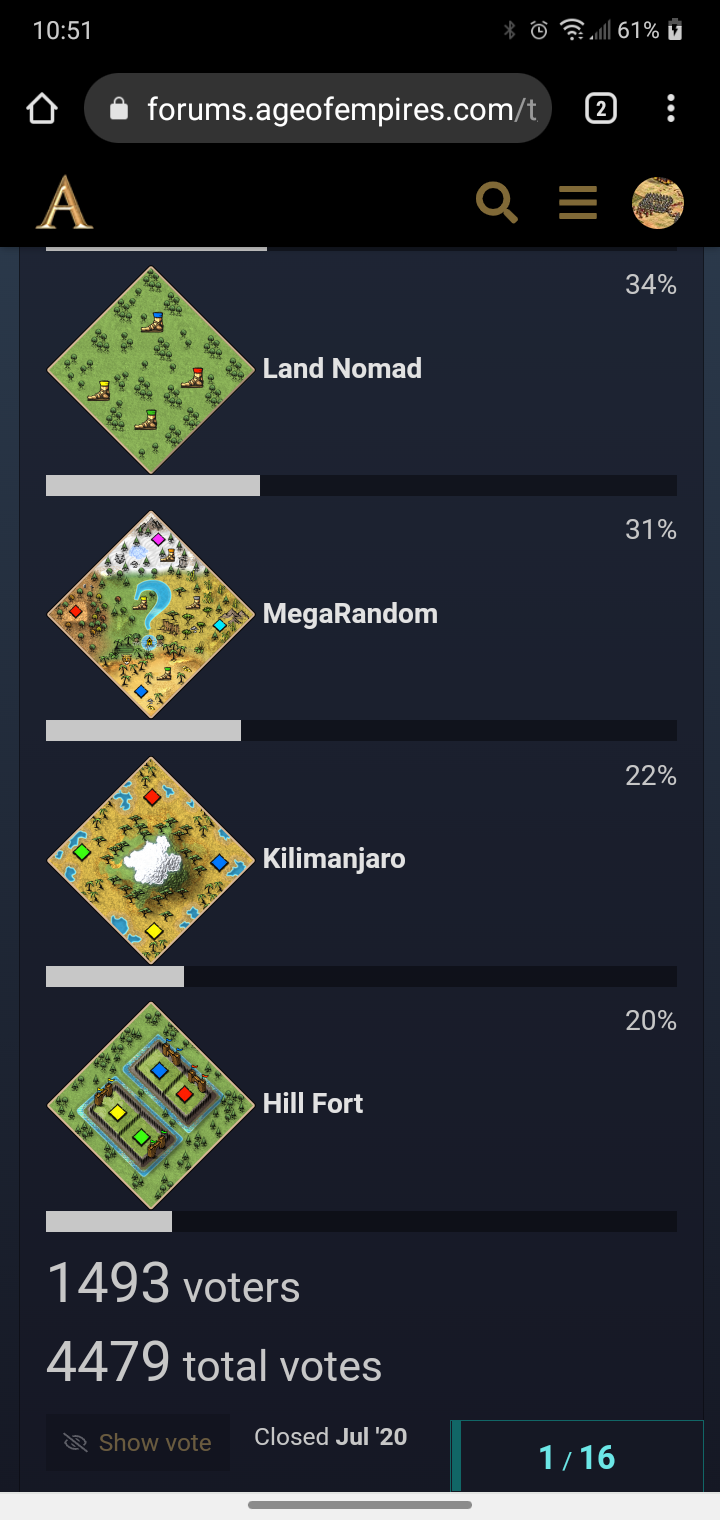Open the 1 / 16 post navigation panel
This screenshot has width=720, height=1520.
pyautogui.click(x=576, y=1457)
